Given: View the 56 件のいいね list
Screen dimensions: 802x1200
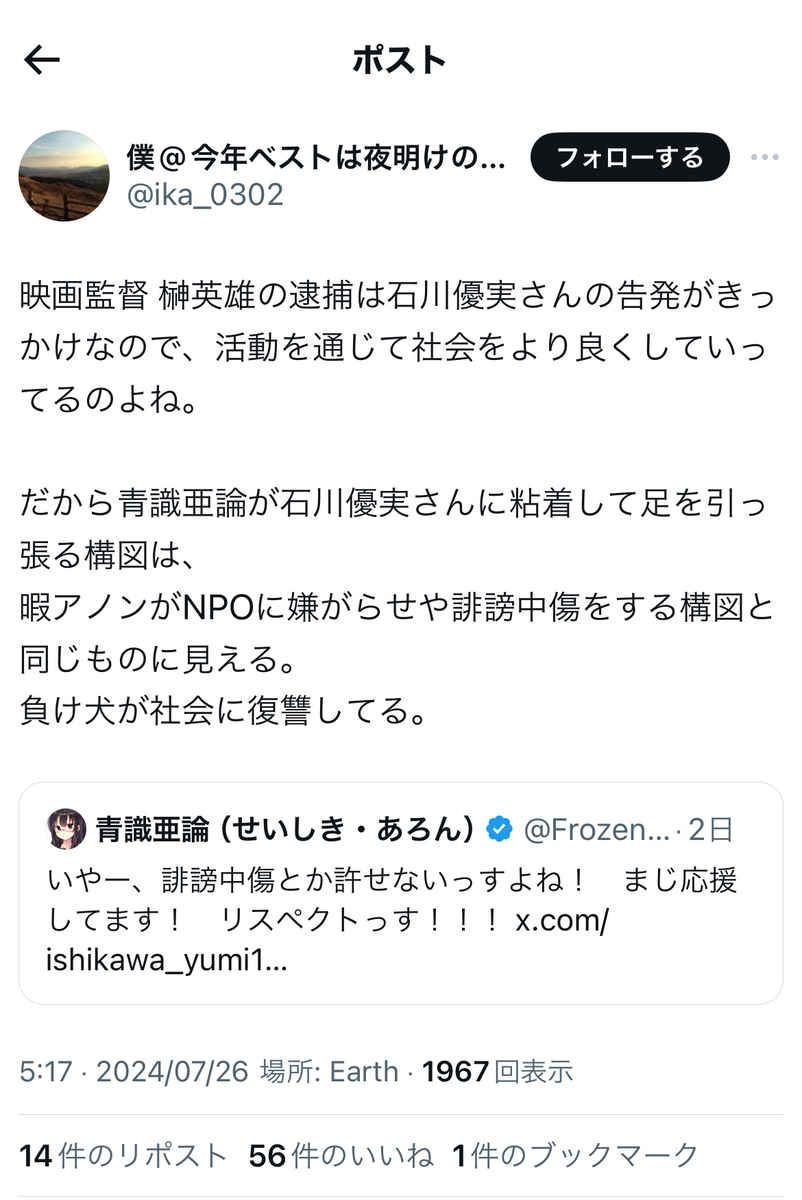Looking at the screenshot, I should click(x=341, y=1156).
